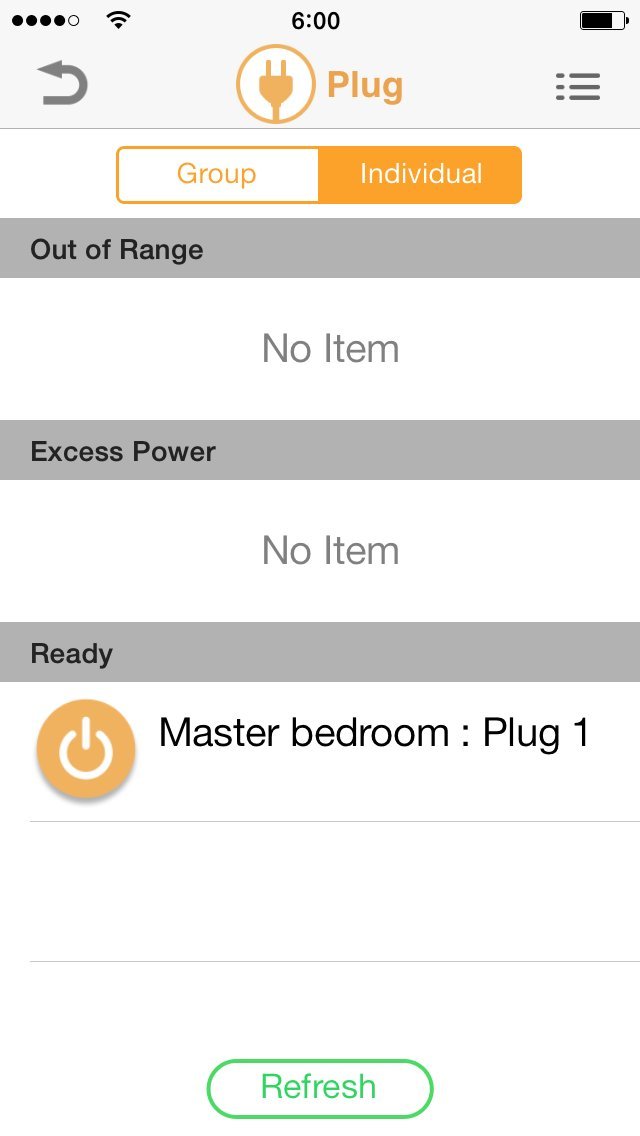Tap the Refresh button
Viewport: 640px width, 1136px height.
coord(319,1087)
